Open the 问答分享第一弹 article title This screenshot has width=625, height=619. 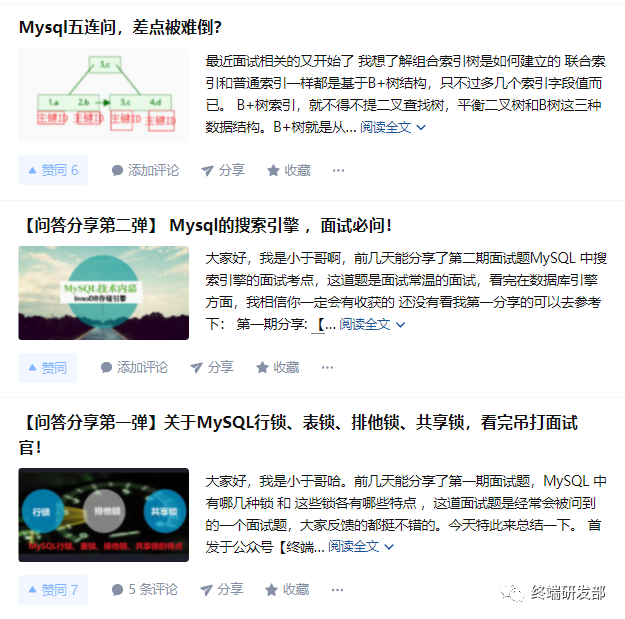[x=298, y=423]
